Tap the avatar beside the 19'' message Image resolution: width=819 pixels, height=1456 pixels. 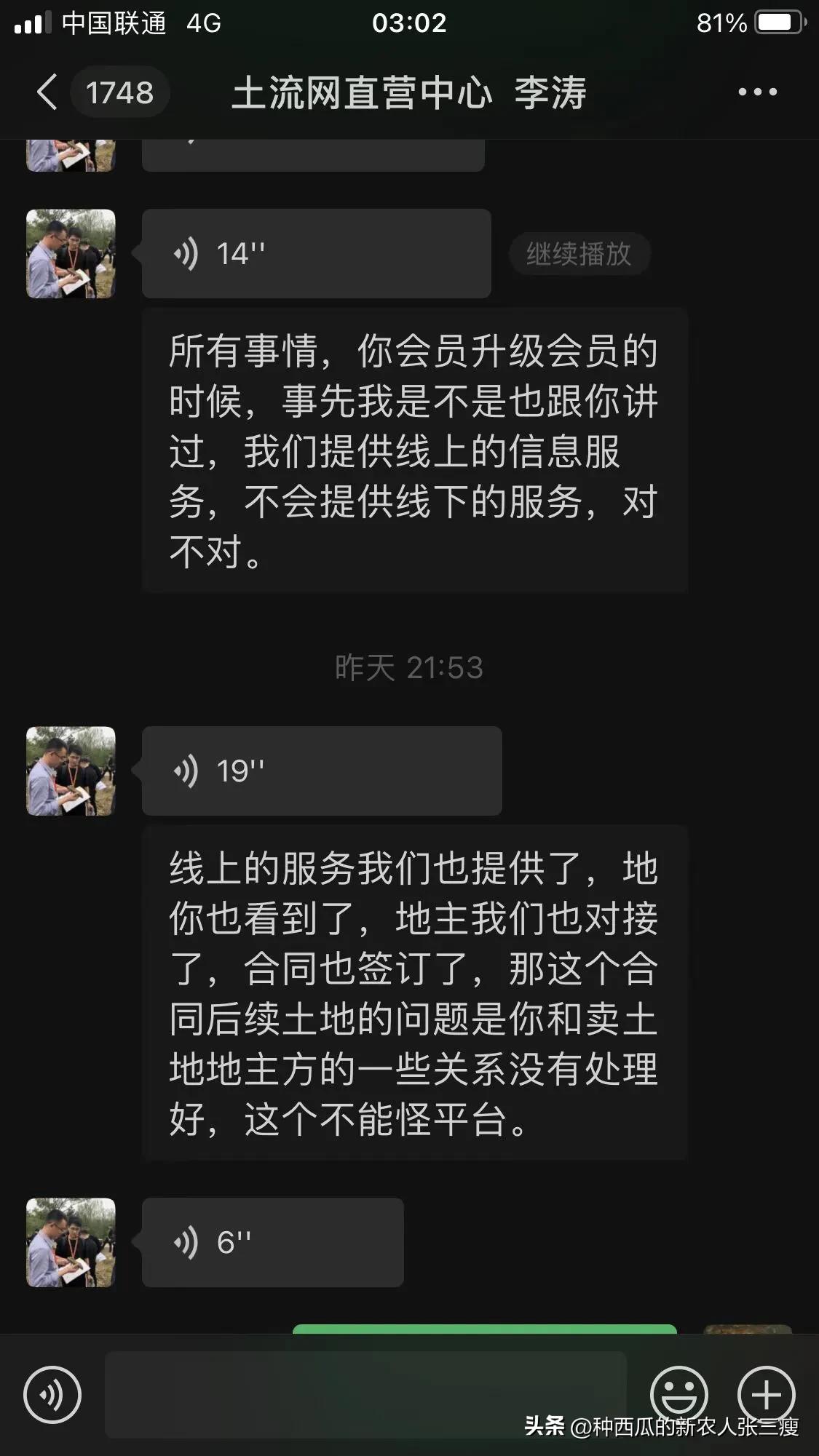click(70, 771)
